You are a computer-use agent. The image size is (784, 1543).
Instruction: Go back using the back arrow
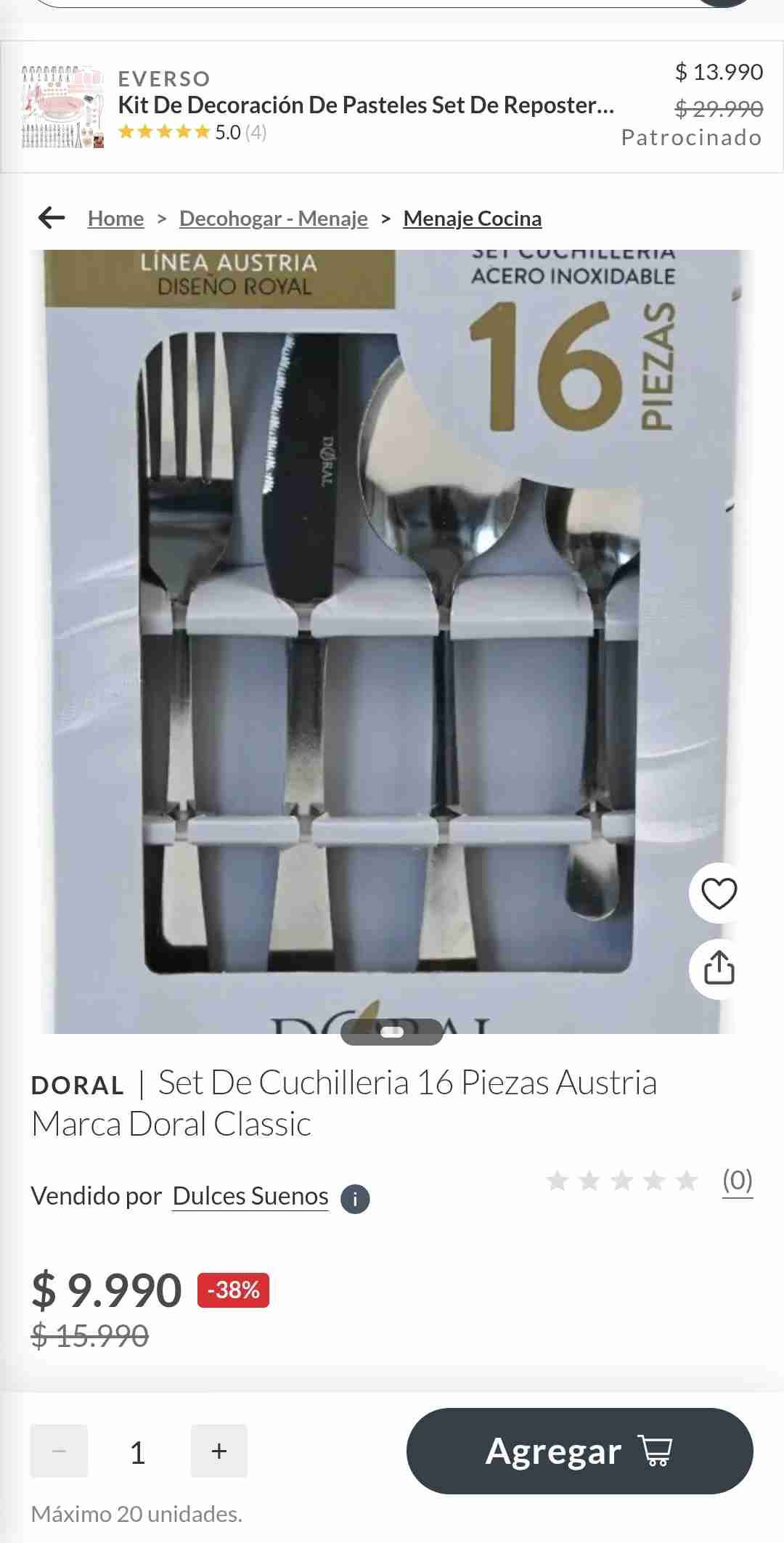click(49, 216)
